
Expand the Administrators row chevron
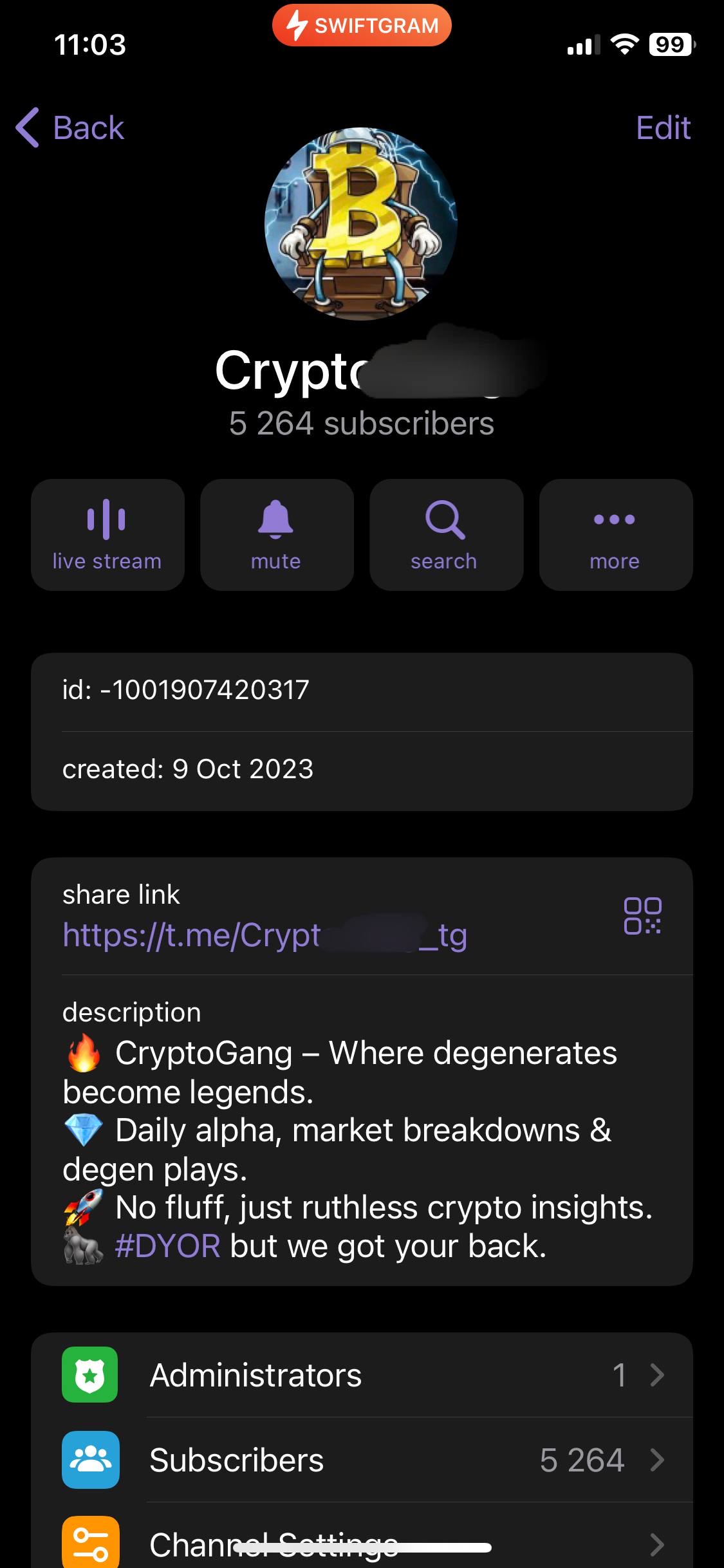click(658, 1374)
